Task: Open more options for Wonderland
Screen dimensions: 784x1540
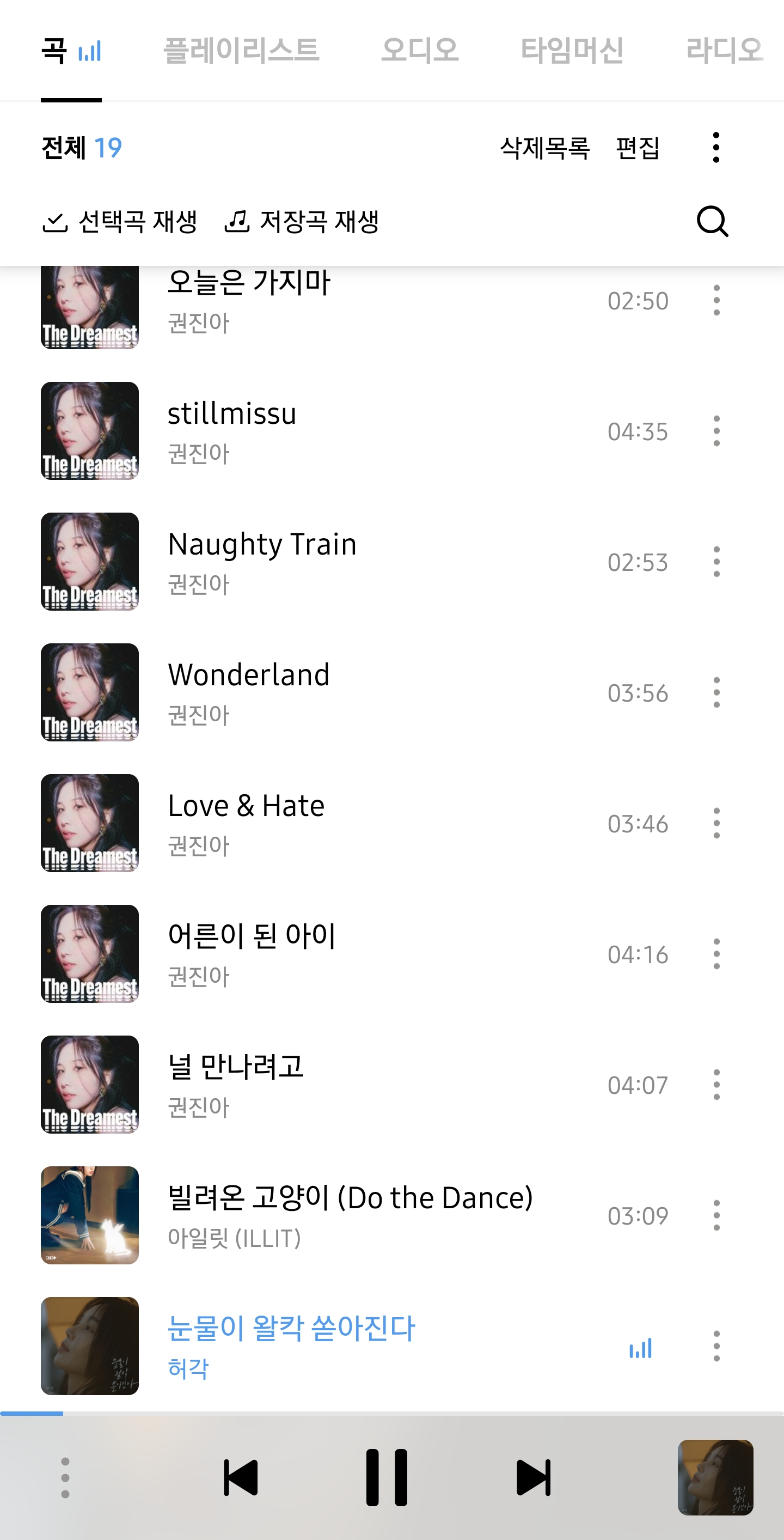Action: 716,693
